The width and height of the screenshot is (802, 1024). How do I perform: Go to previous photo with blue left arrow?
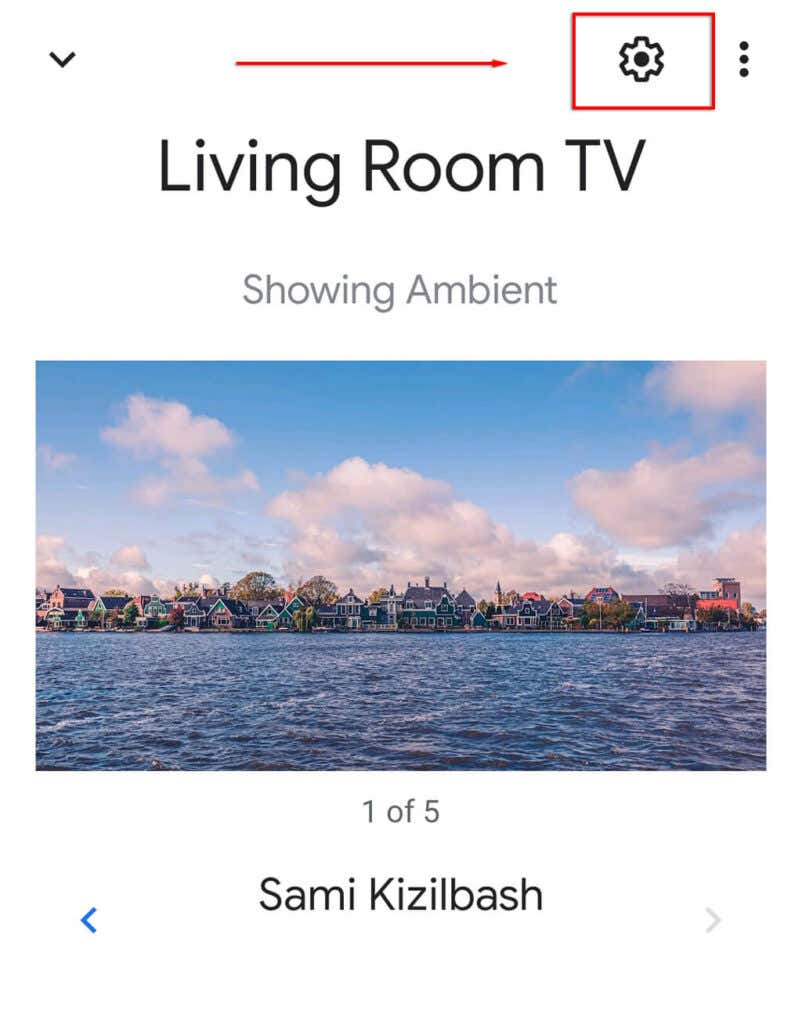coord(89,921)
